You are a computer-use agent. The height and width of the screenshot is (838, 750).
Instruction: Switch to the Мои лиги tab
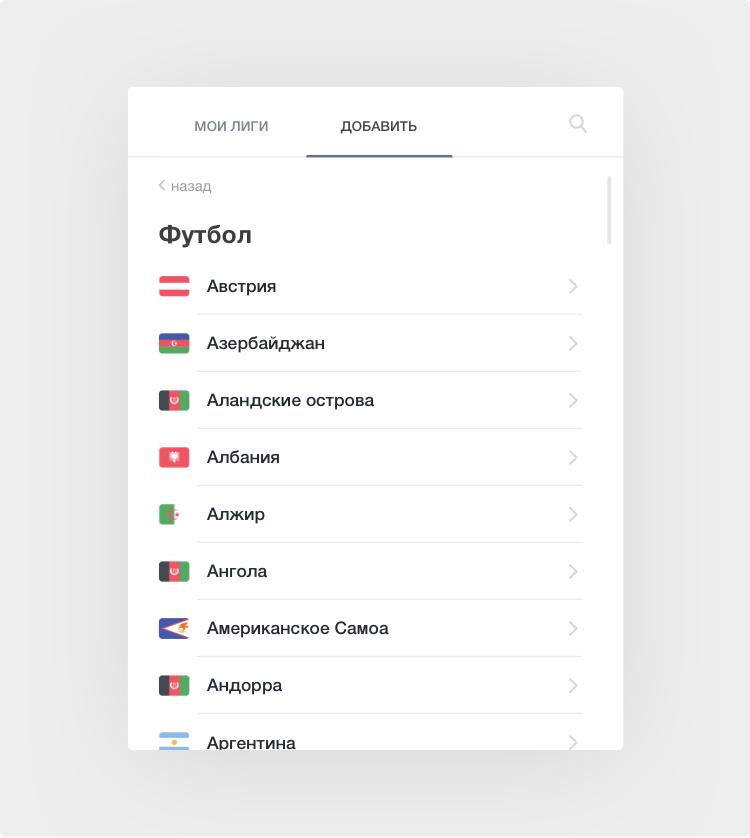tap(231, 126)
